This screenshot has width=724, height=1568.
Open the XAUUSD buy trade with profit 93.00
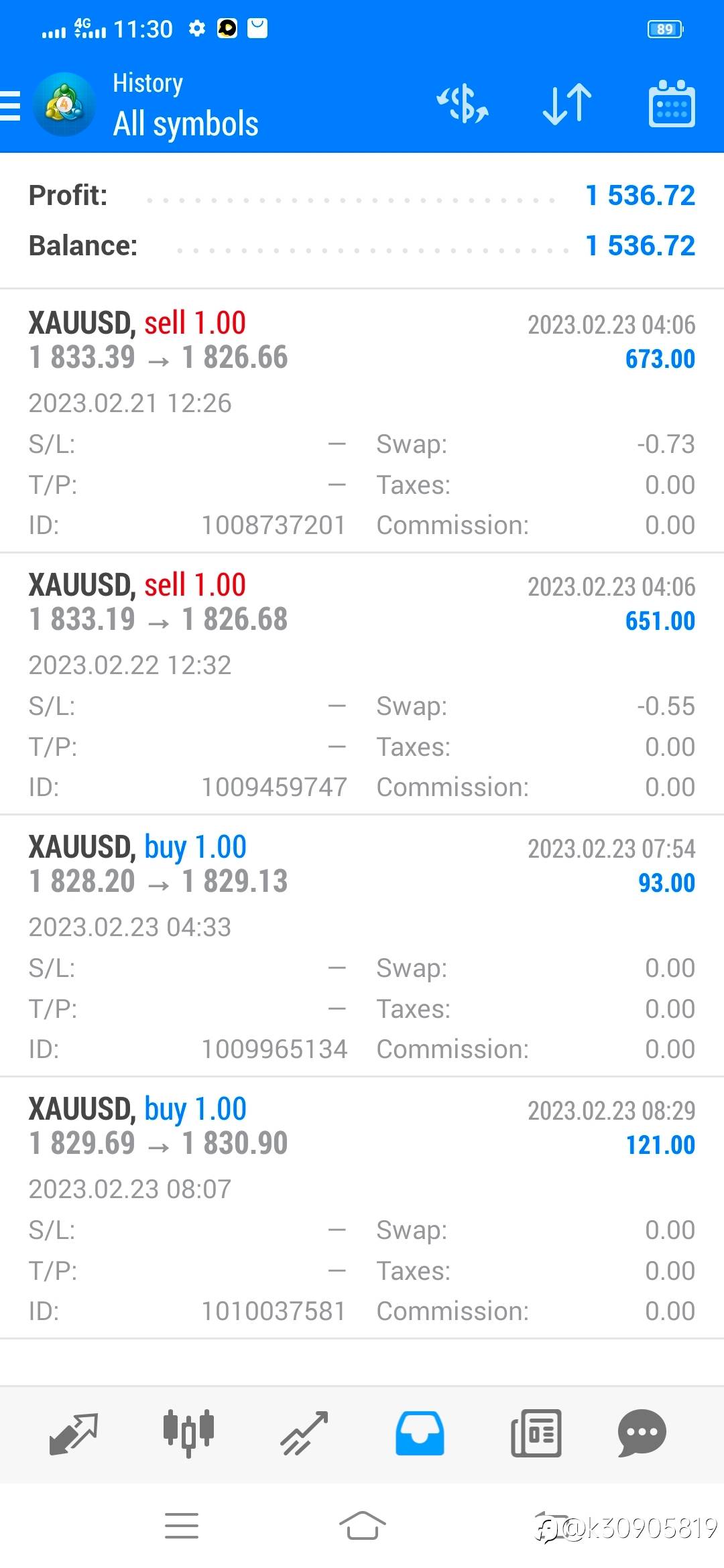(x=362, y=945)
